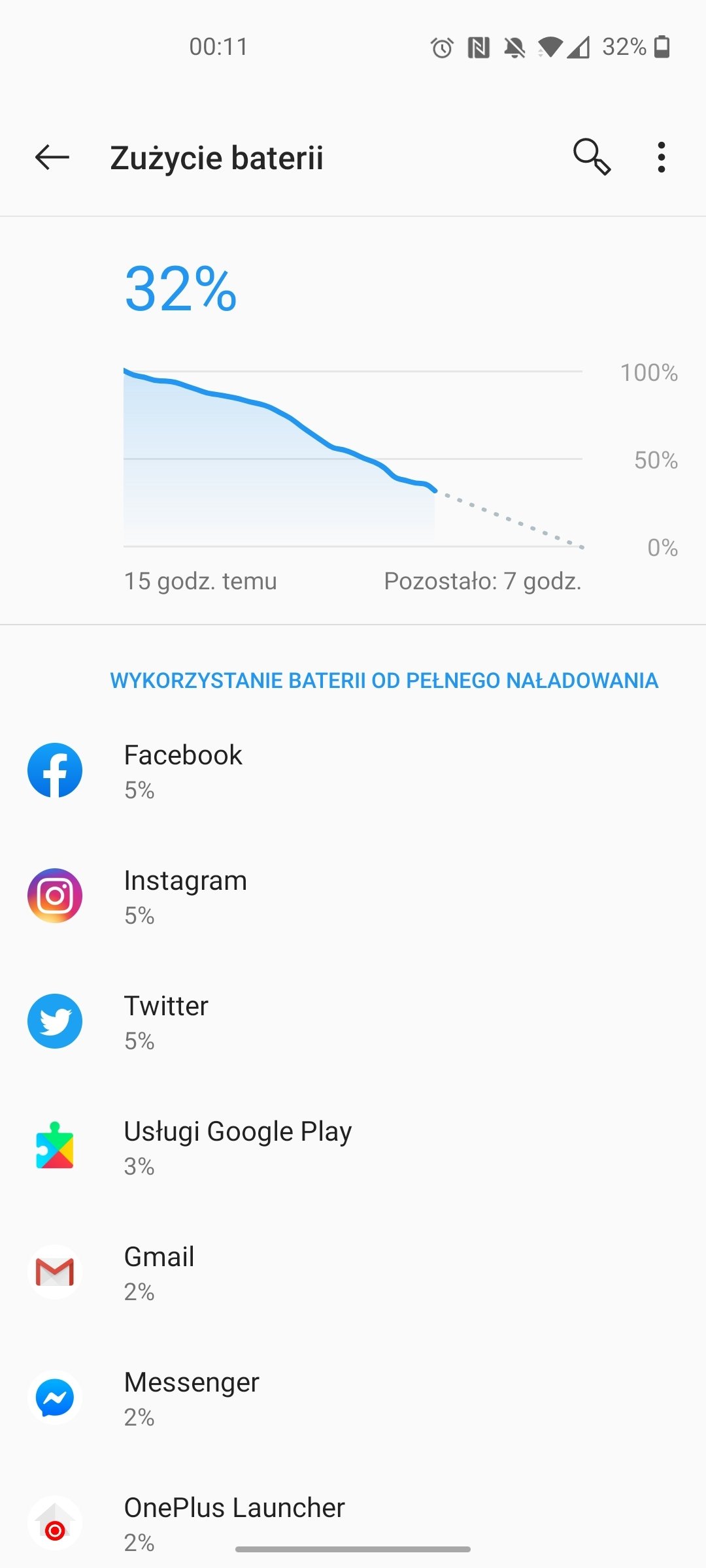706x1568 pixels.
Task: Open Messenger battery usage details
Action: pos(353,1398)
